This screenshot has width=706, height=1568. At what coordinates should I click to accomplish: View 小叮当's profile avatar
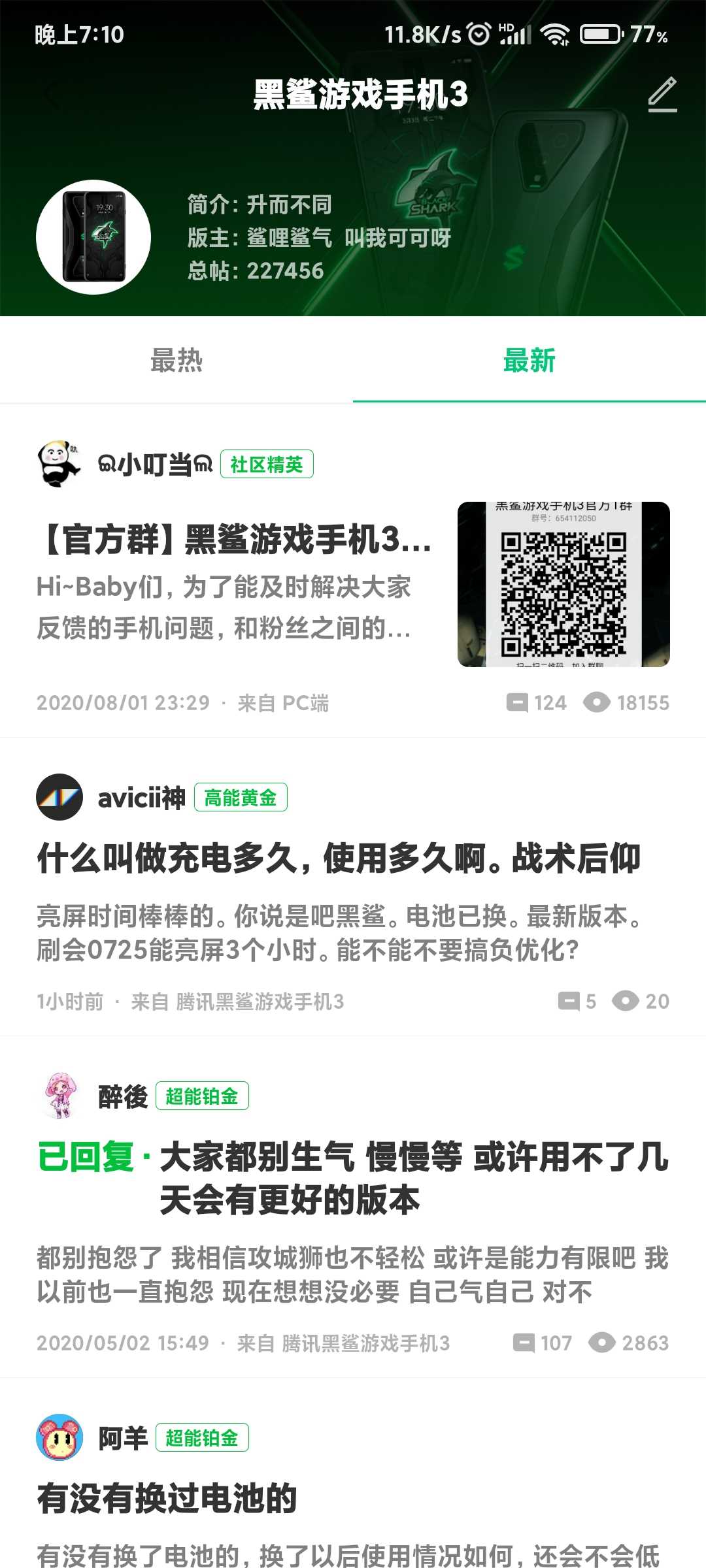click(x=59, y=464)
